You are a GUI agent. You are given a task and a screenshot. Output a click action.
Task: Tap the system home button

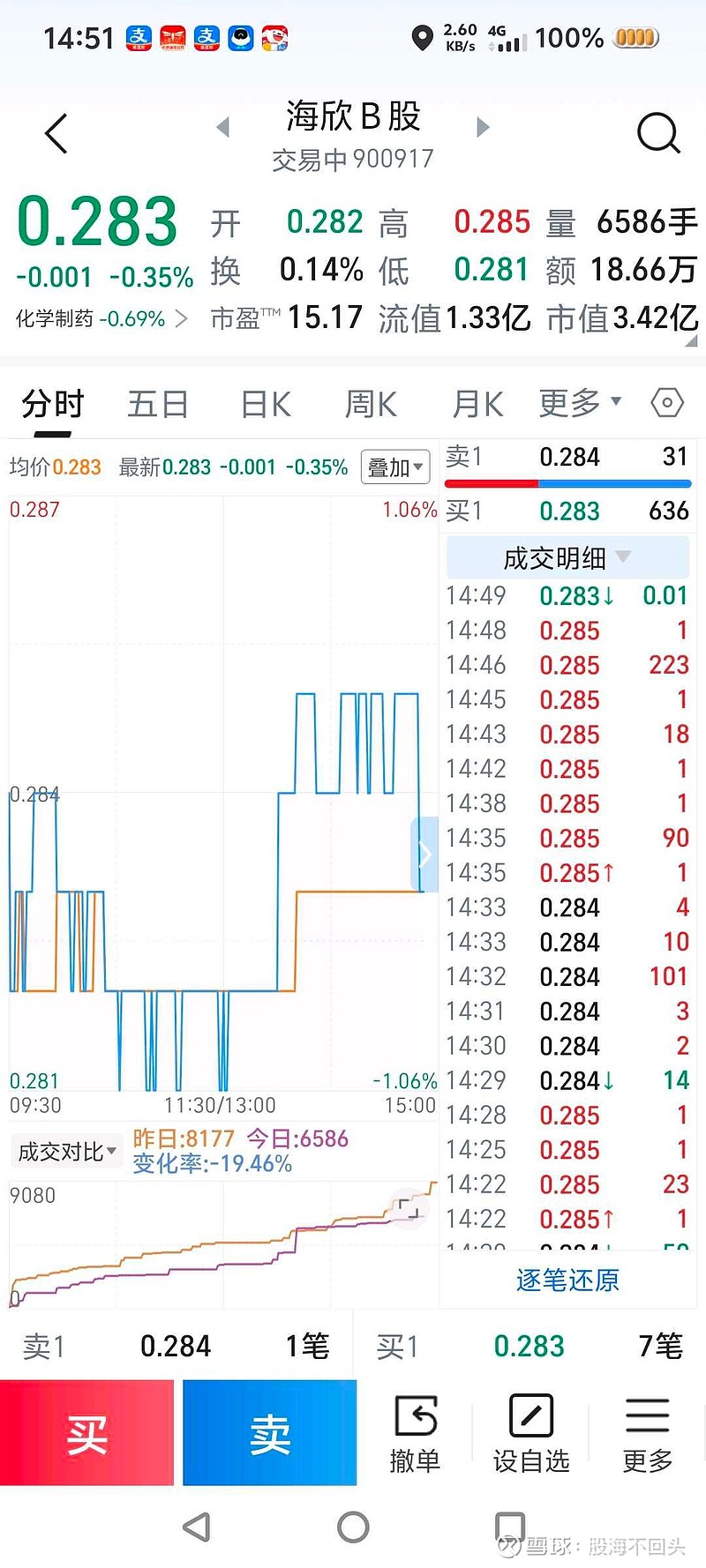(x=353, y=1527)
